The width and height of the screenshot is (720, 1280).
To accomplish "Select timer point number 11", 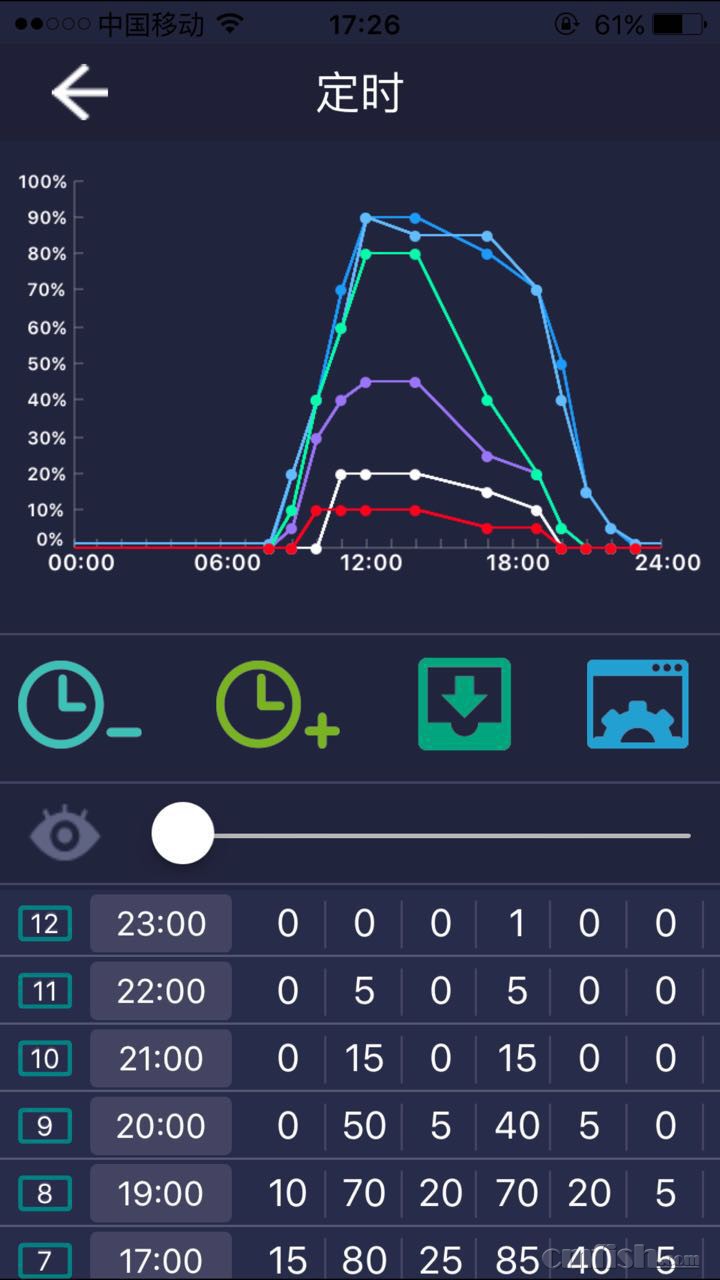I will point(45,991).
